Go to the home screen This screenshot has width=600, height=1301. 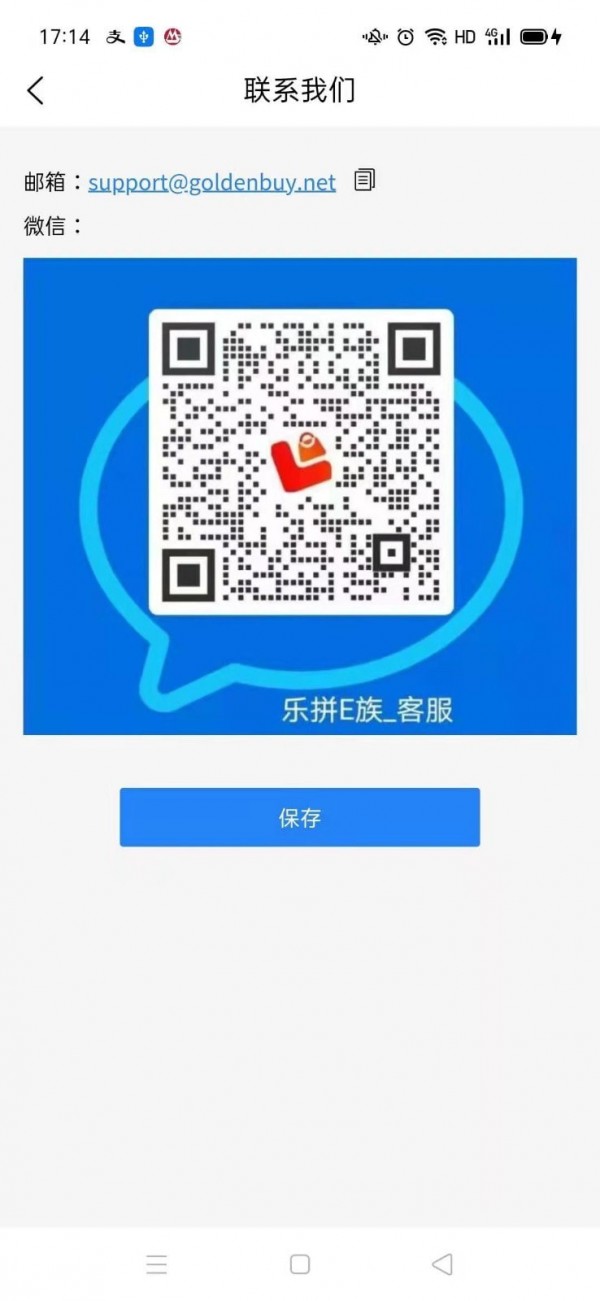pos(300,1264)
